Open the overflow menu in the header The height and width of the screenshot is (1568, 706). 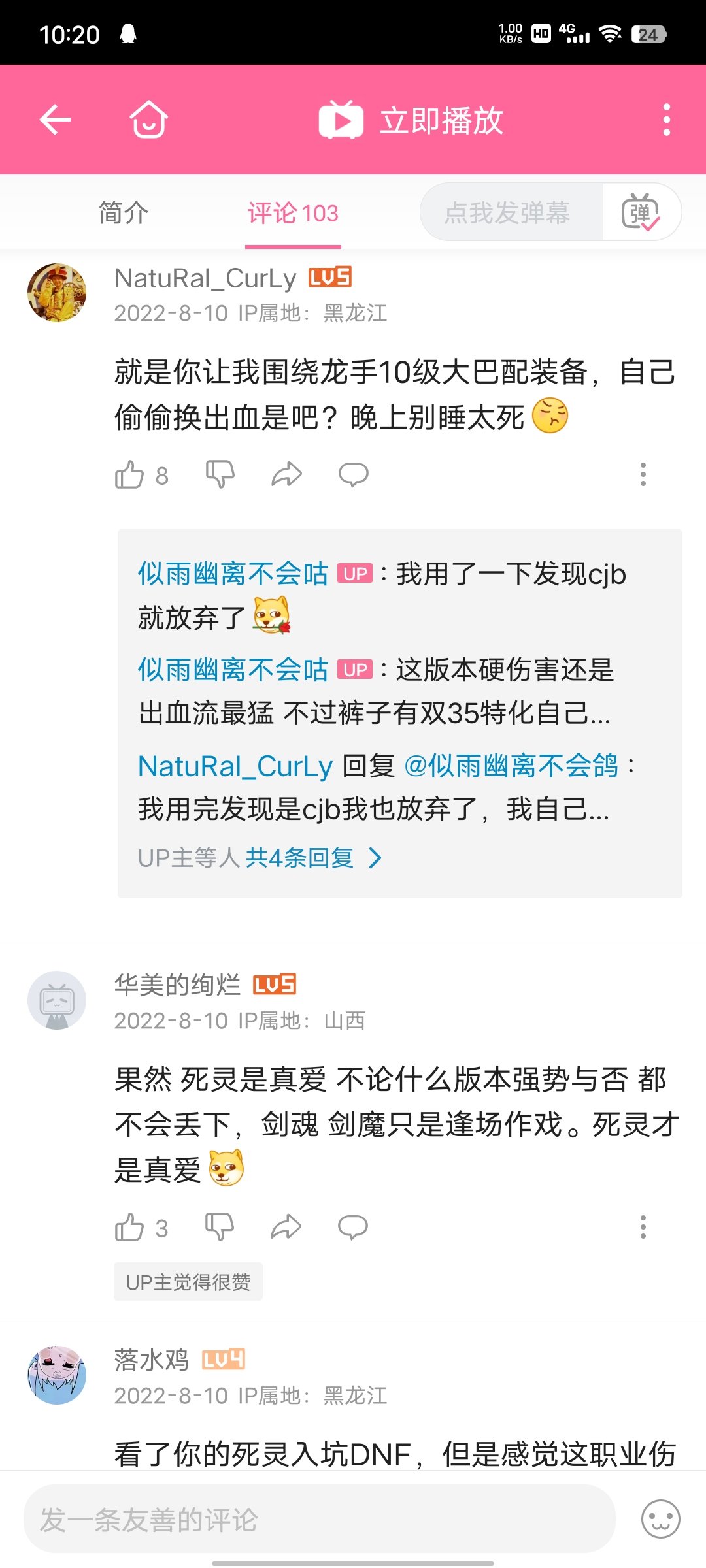pyautogui.click(x=666, y=120)
